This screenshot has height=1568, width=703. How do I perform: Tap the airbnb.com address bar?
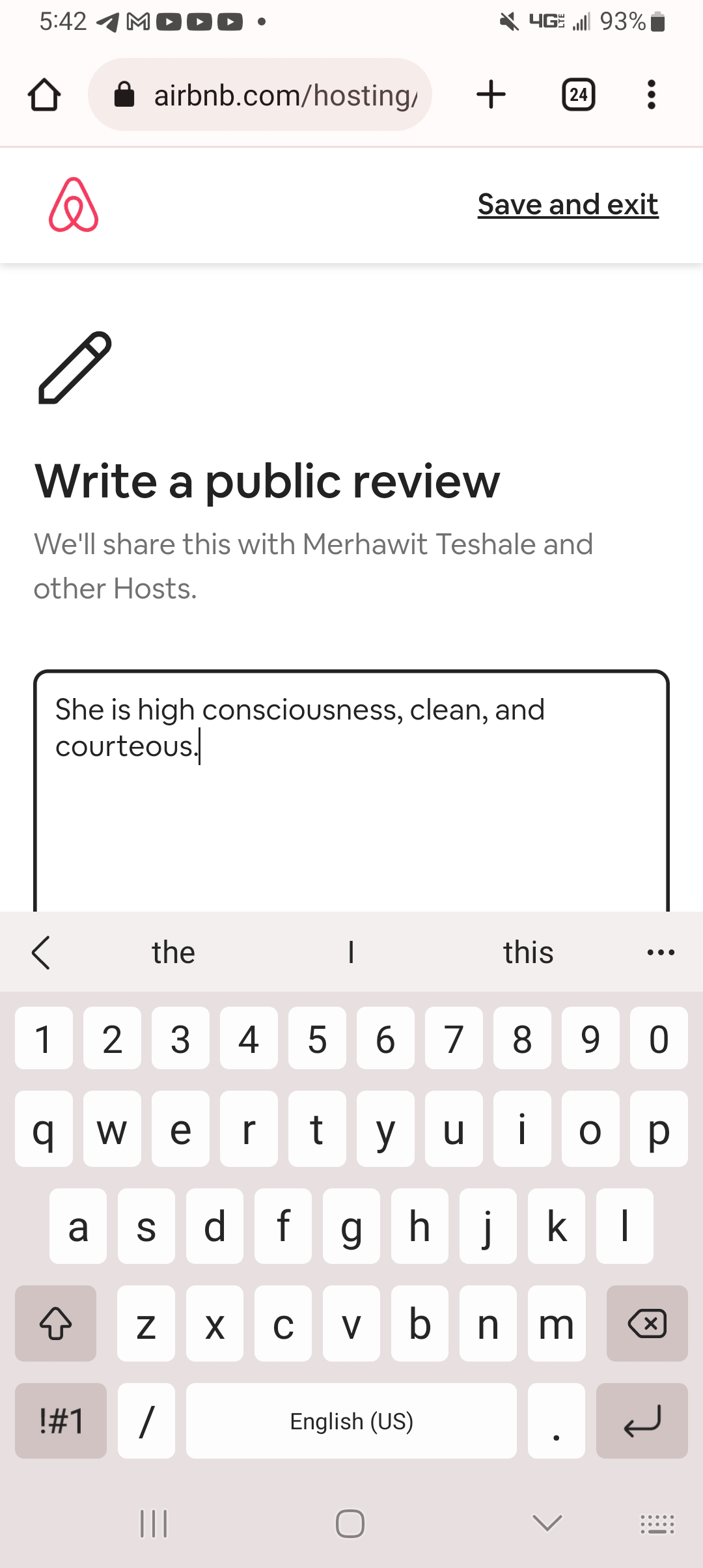[x=260, y=95]
